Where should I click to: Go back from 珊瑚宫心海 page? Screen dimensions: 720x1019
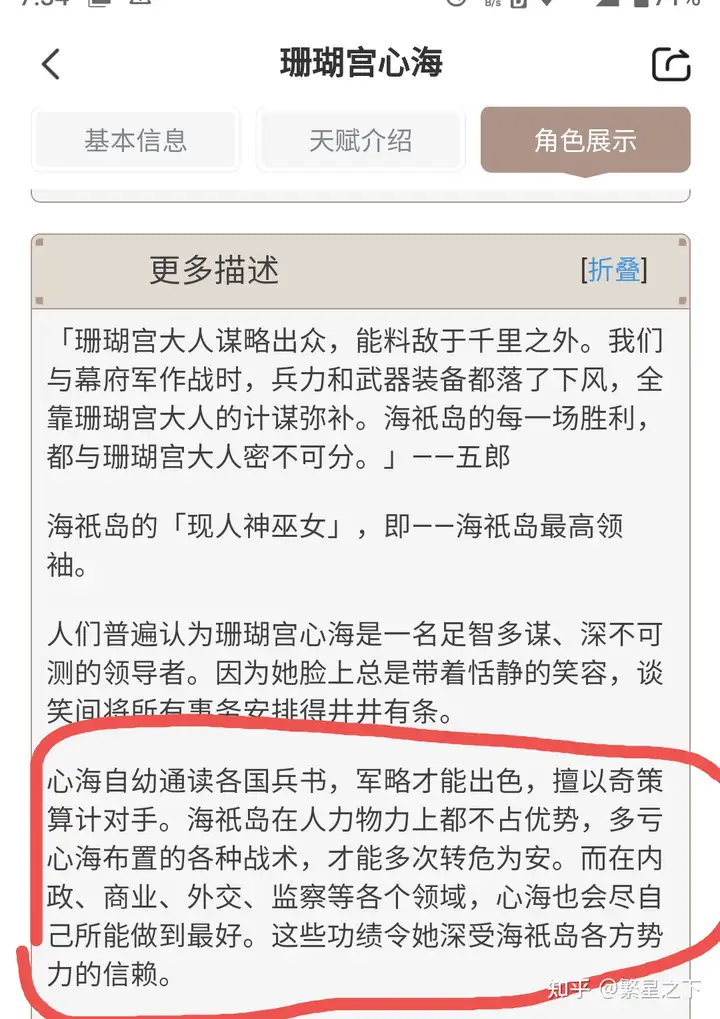coord(51,65)
